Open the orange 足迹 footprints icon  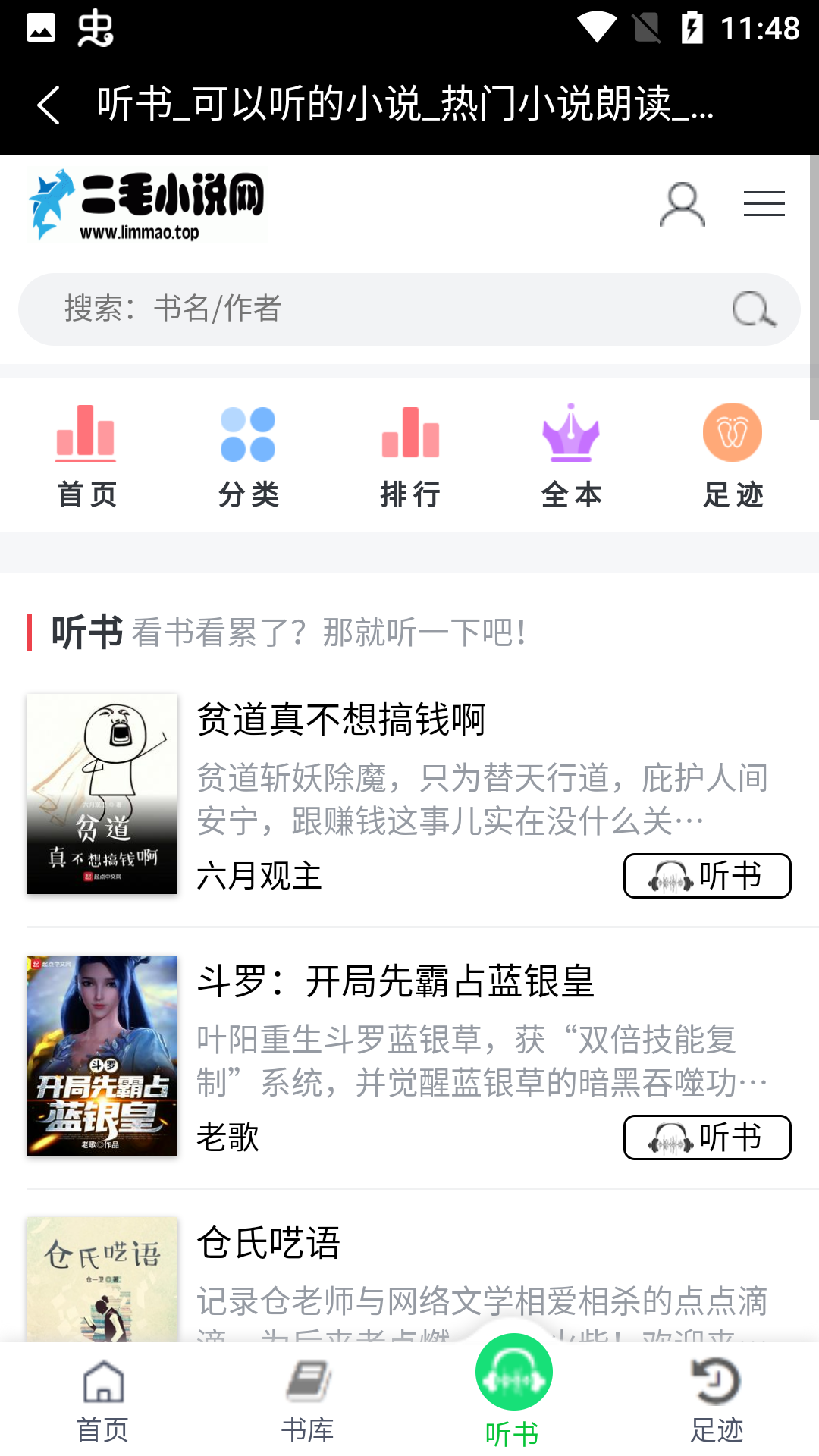tap(734, 432)
